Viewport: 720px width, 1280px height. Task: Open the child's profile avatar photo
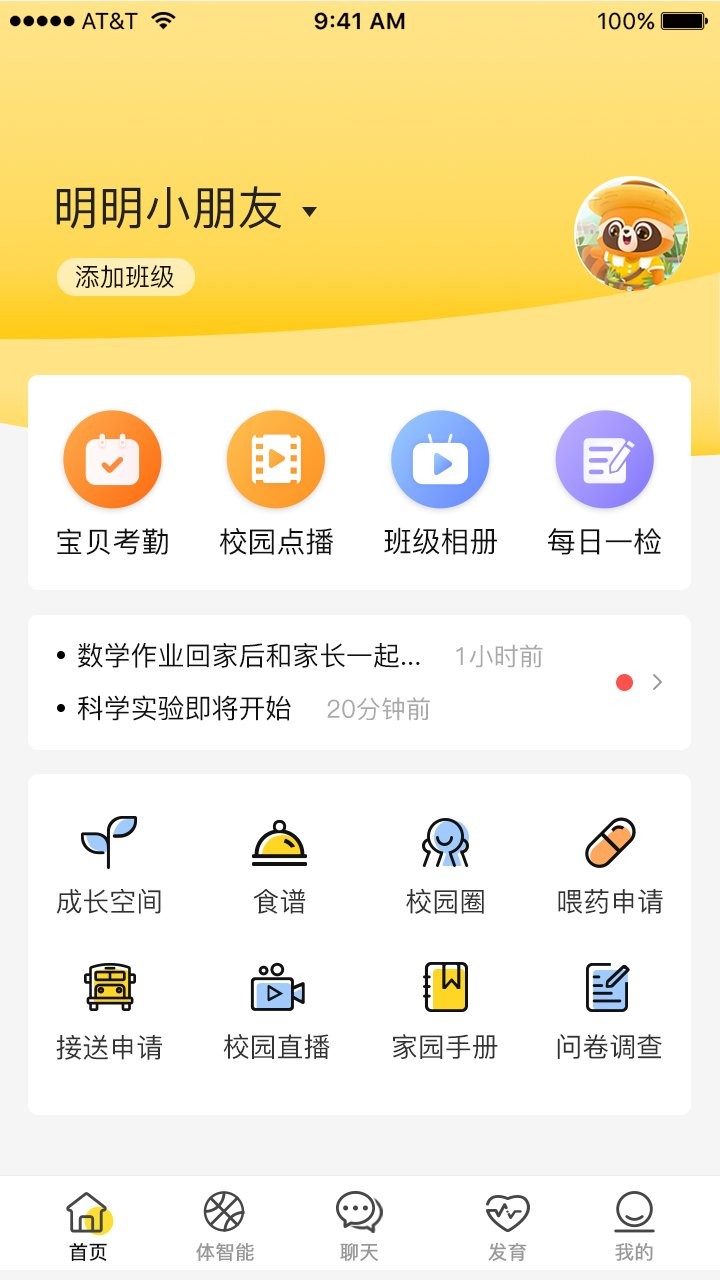pyautogui.click(x=632, y=233)
